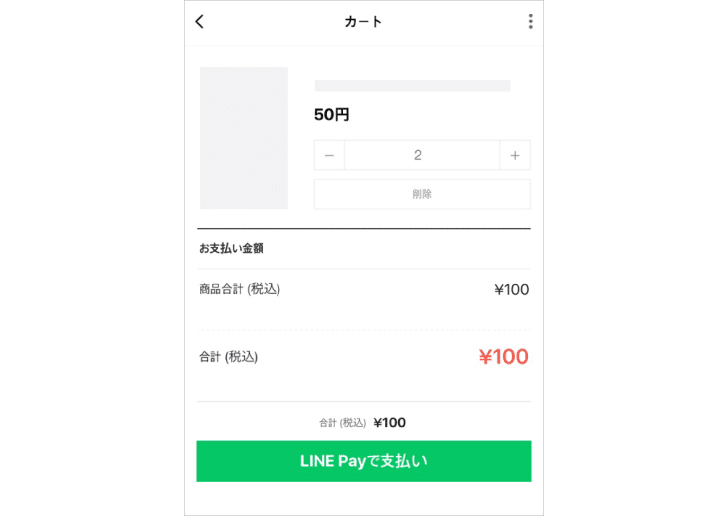Open the product image placeholder

coord(243,138)
